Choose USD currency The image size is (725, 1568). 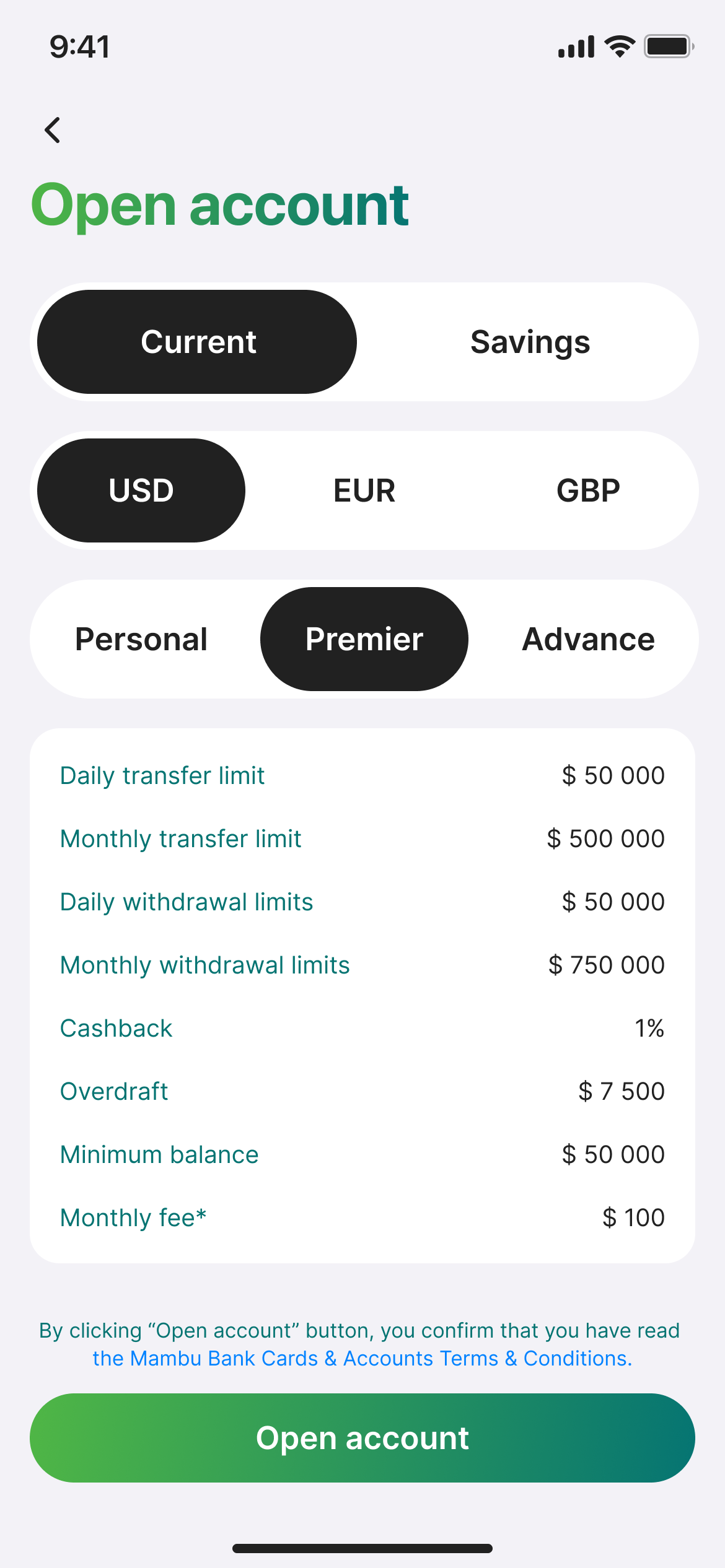tap(141, 490)
